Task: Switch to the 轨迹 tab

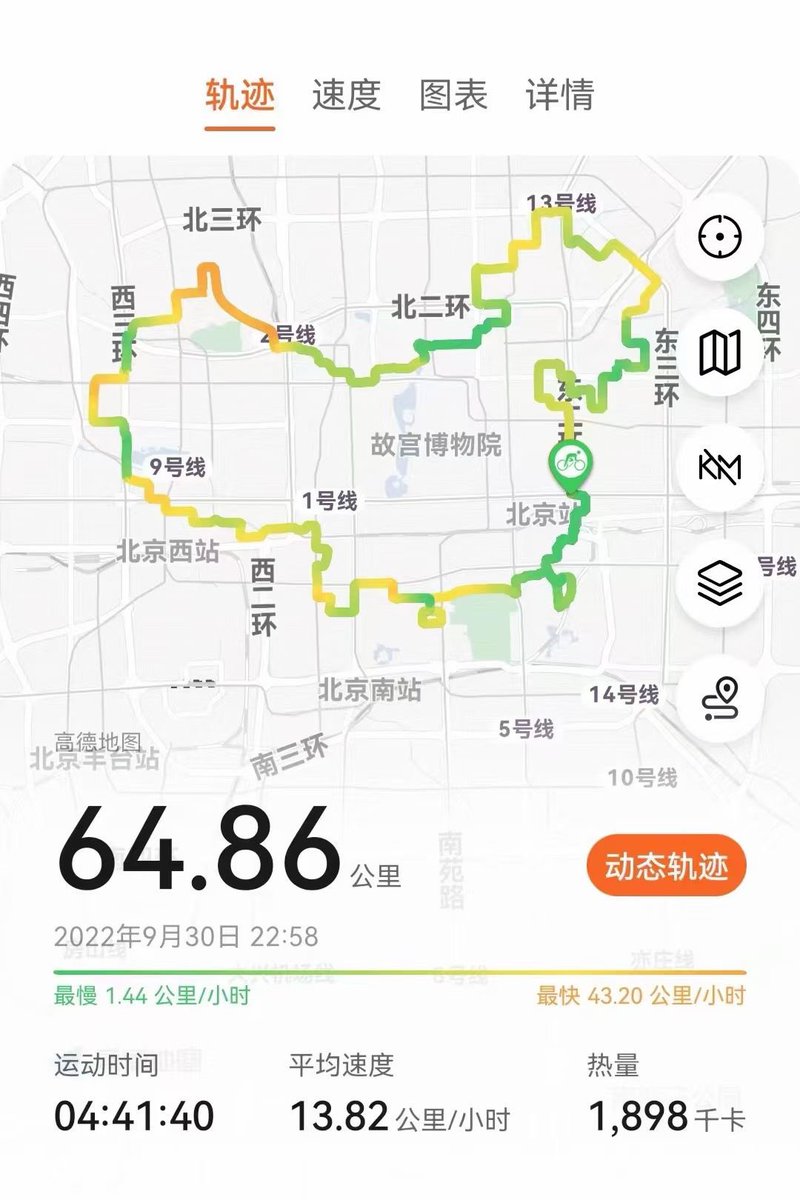Action: tap(240, 95)
